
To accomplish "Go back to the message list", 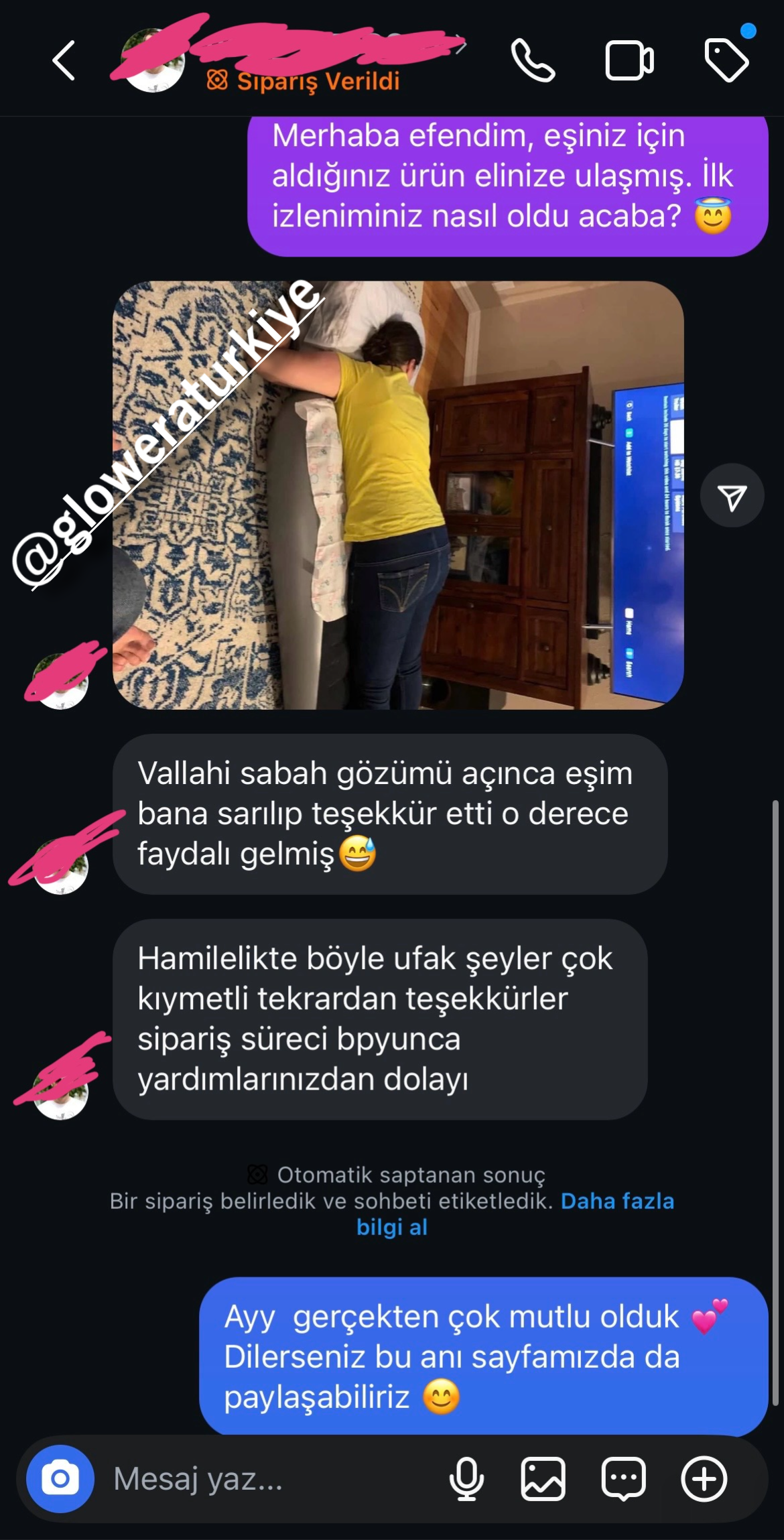I will [x=64, y=61].
